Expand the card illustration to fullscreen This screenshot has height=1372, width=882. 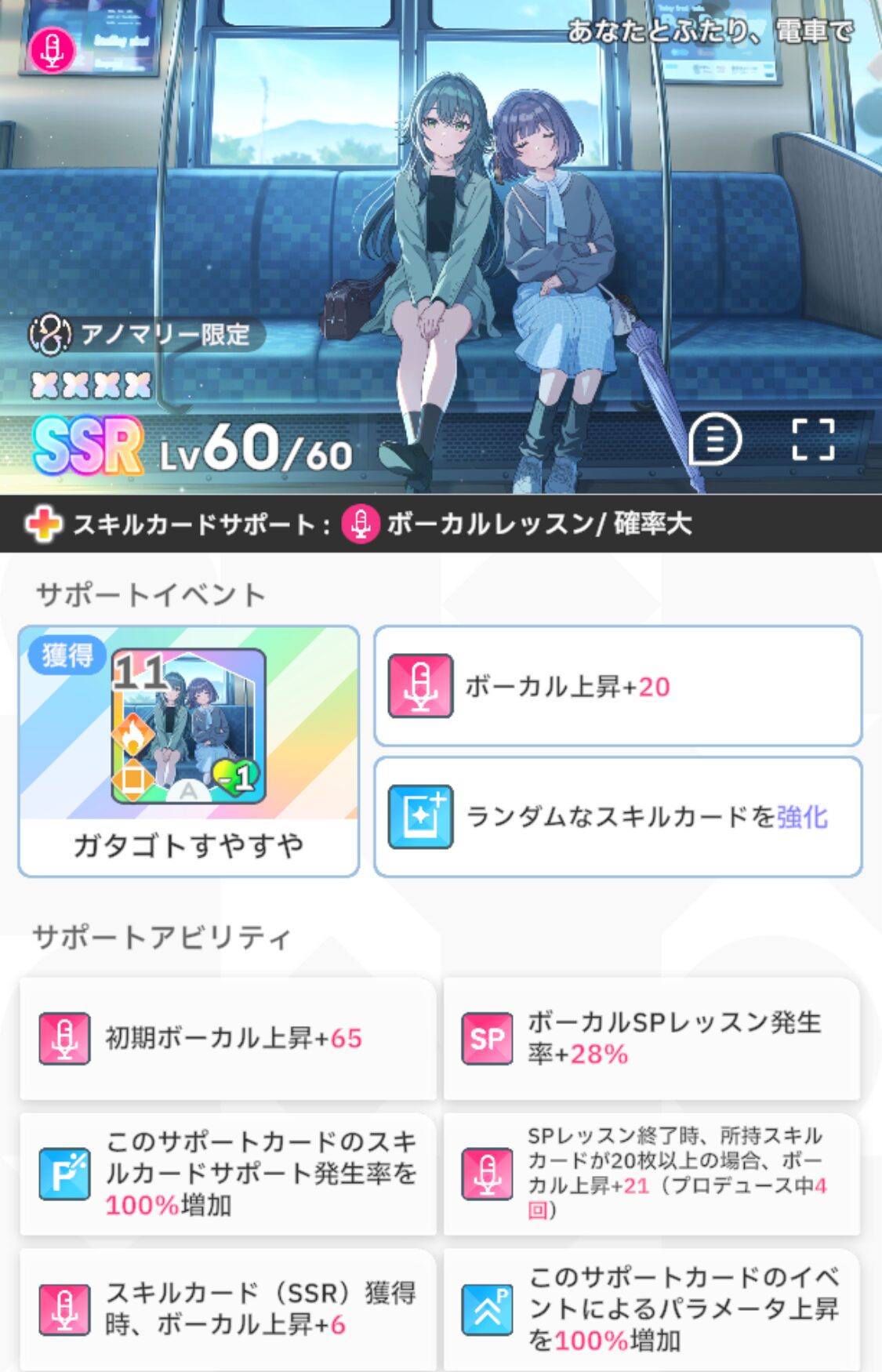(812, 440)
